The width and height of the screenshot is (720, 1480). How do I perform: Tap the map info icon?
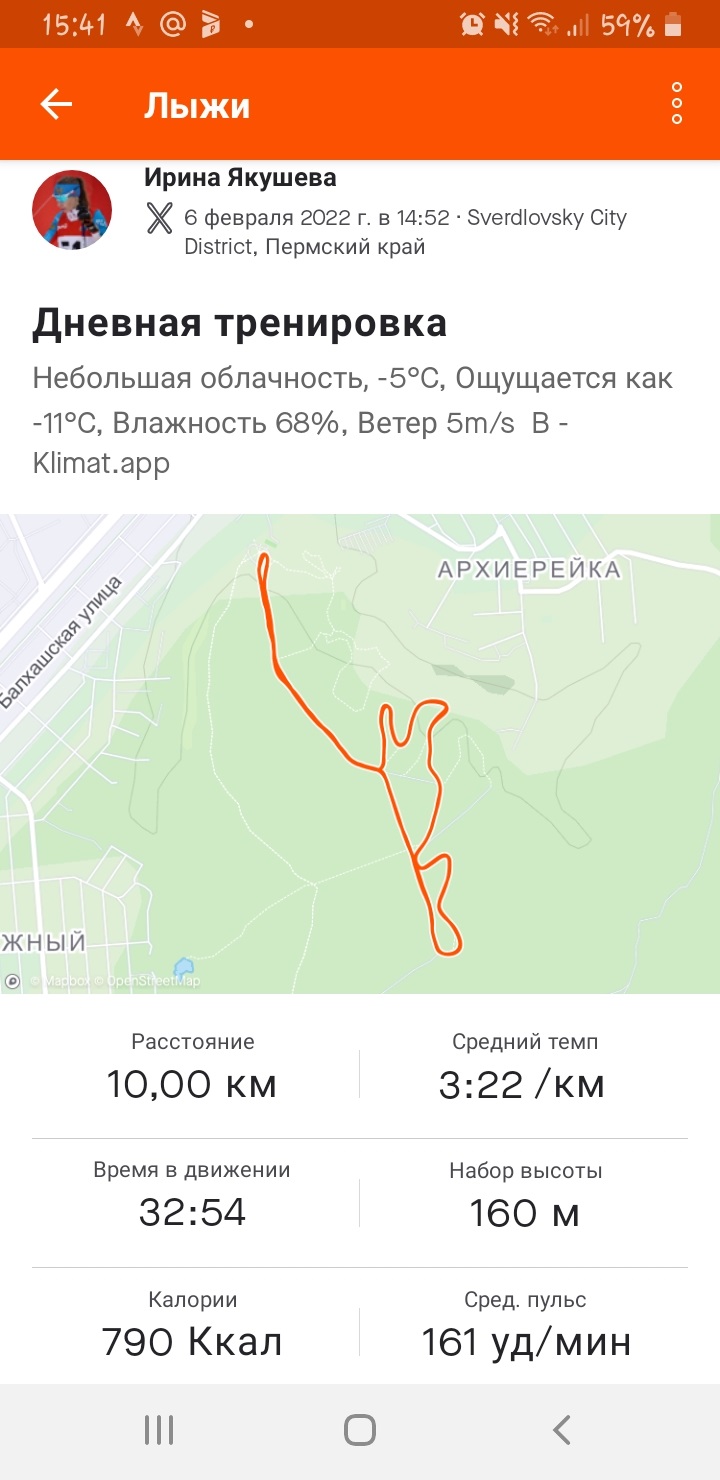point(13,981)
